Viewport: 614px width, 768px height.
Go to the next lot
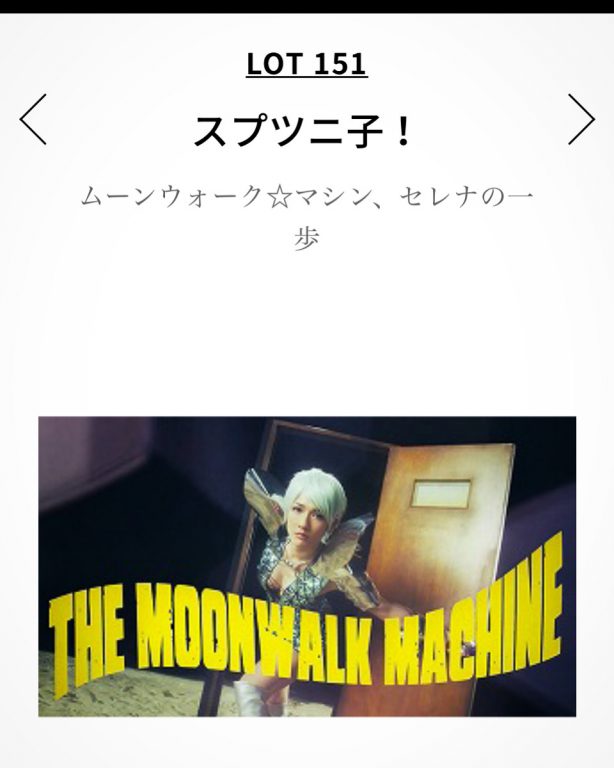[581, 119]
